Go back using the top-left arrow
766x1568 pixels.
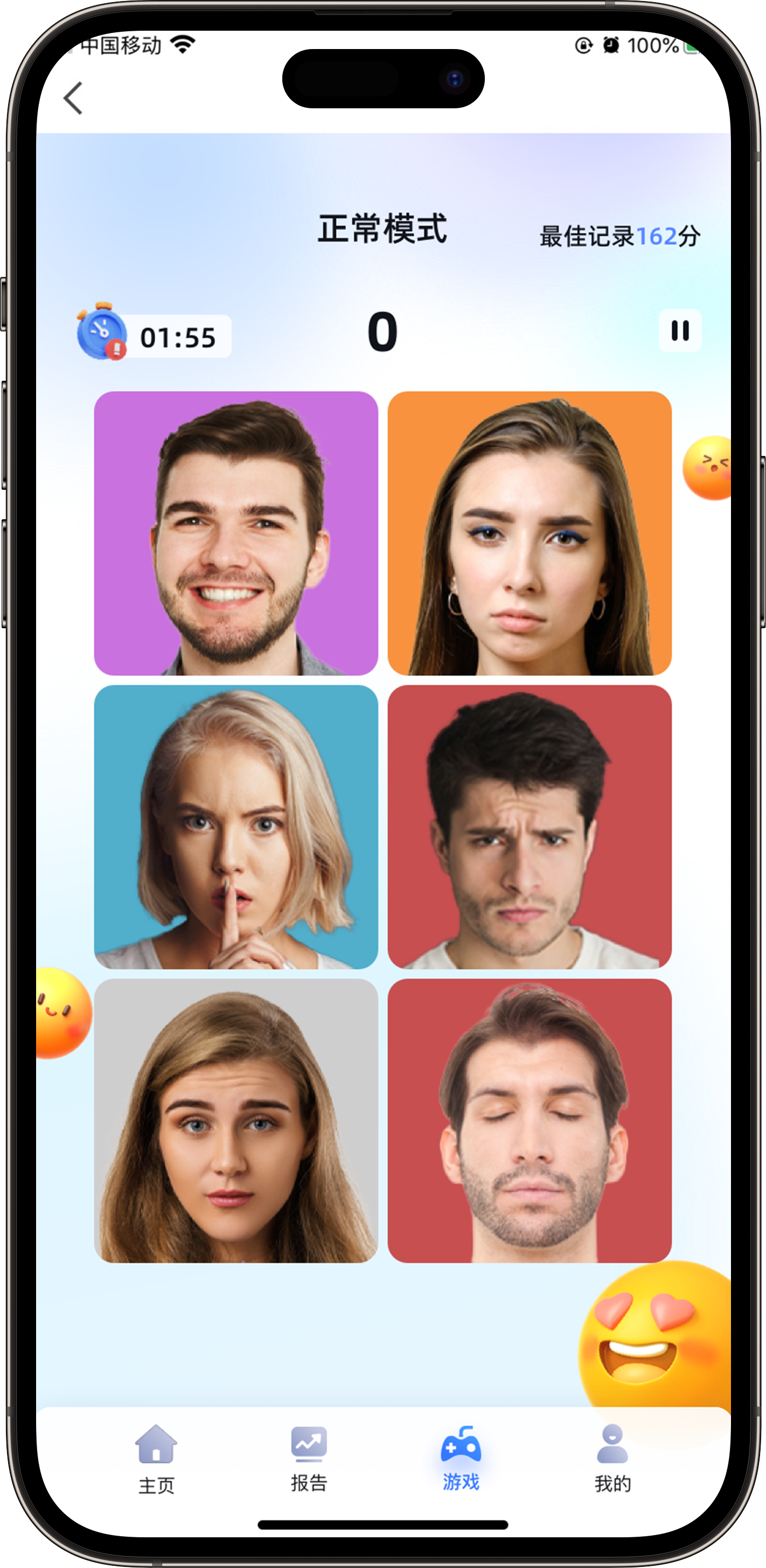coord(73,98)
